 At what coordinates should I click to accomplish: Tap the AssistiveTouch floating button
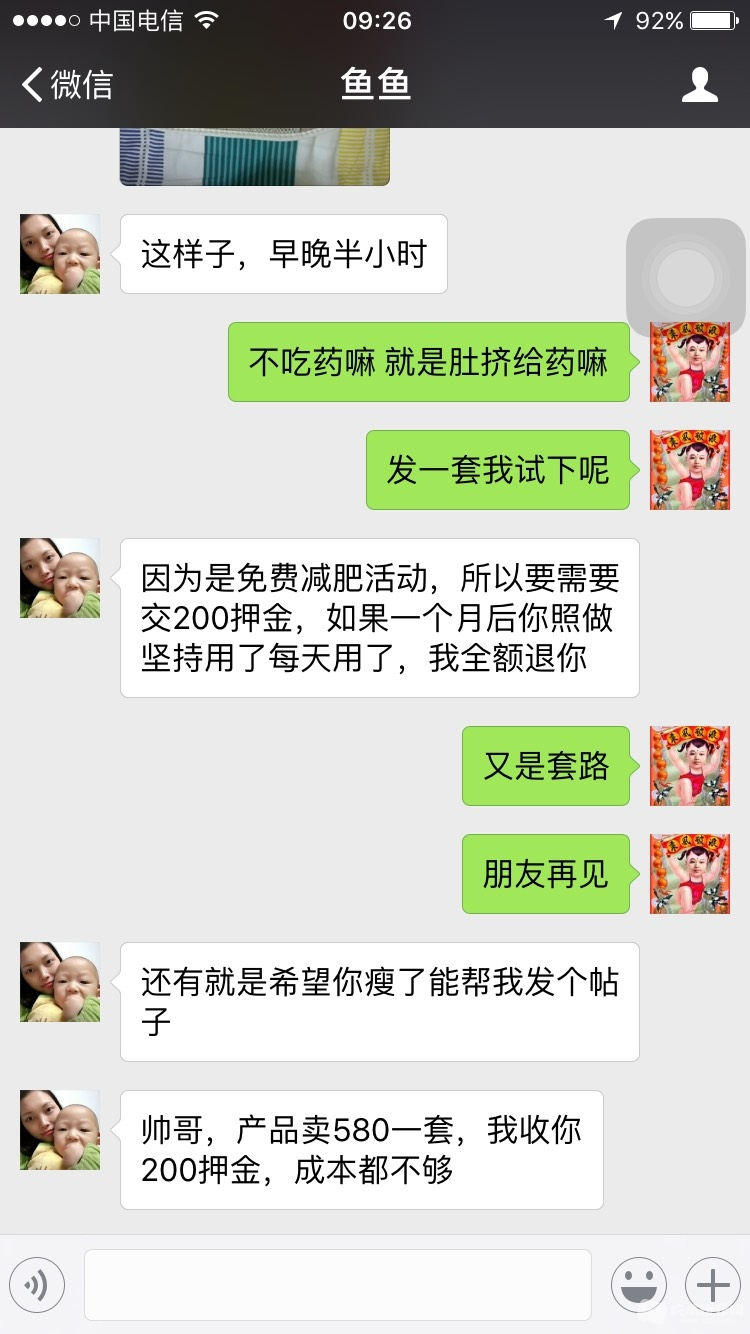(685, 278)
